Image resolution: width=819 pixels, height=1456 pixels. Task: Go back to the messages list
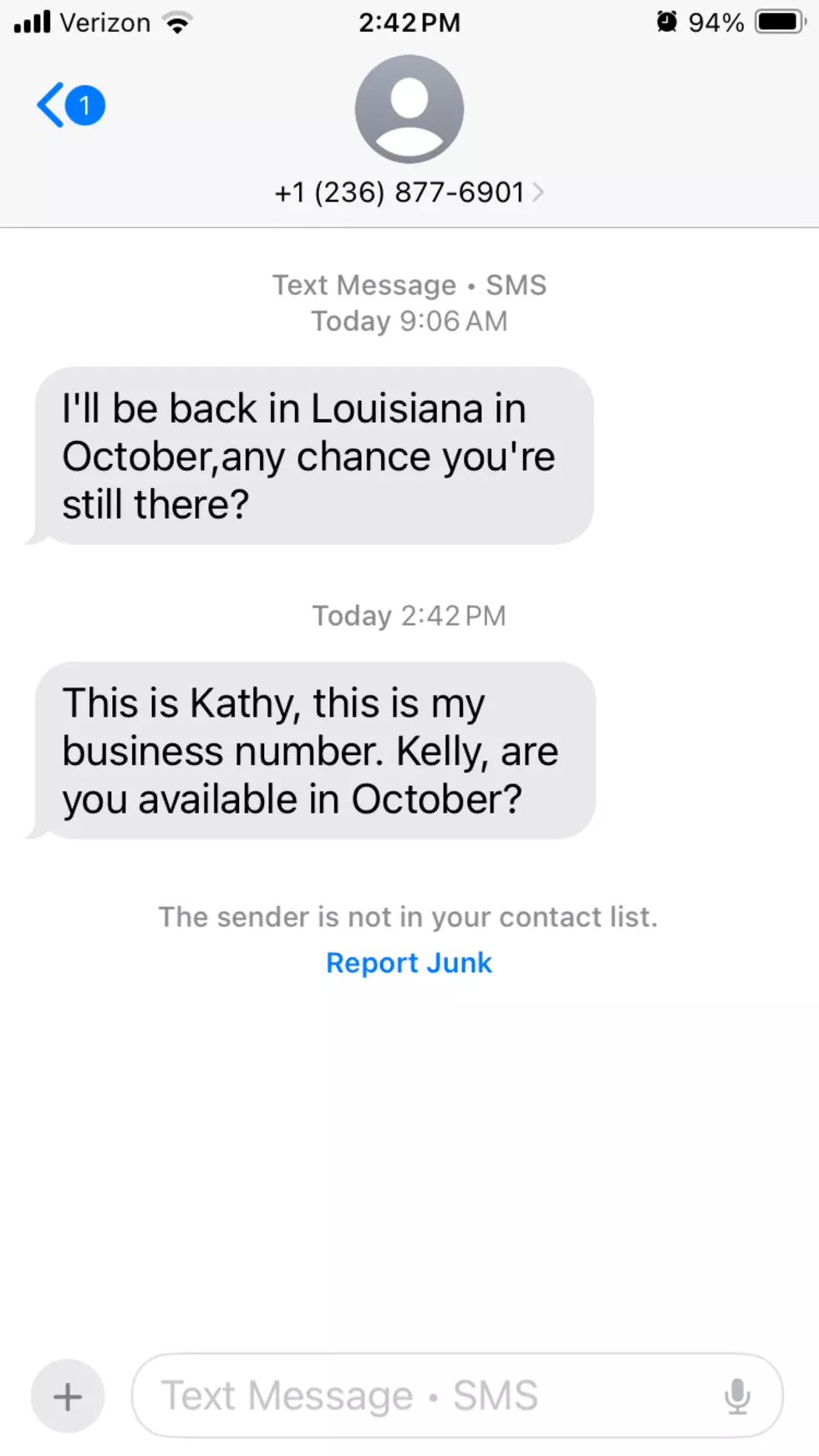click(70, 105)
